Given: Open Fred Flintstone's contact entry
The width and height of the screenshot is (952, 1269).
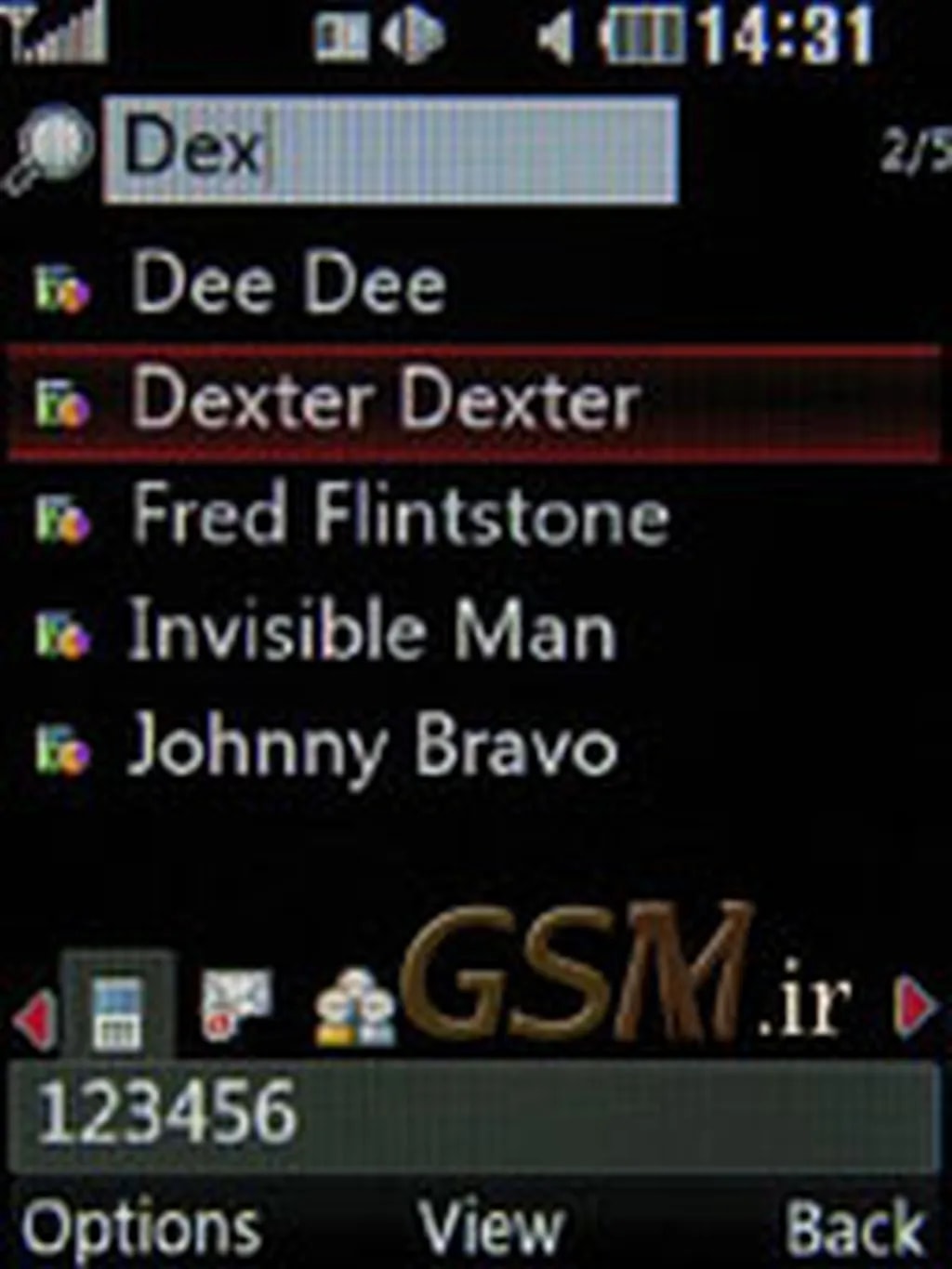Looking at the screenshot, I should click(x=400, y=515).
